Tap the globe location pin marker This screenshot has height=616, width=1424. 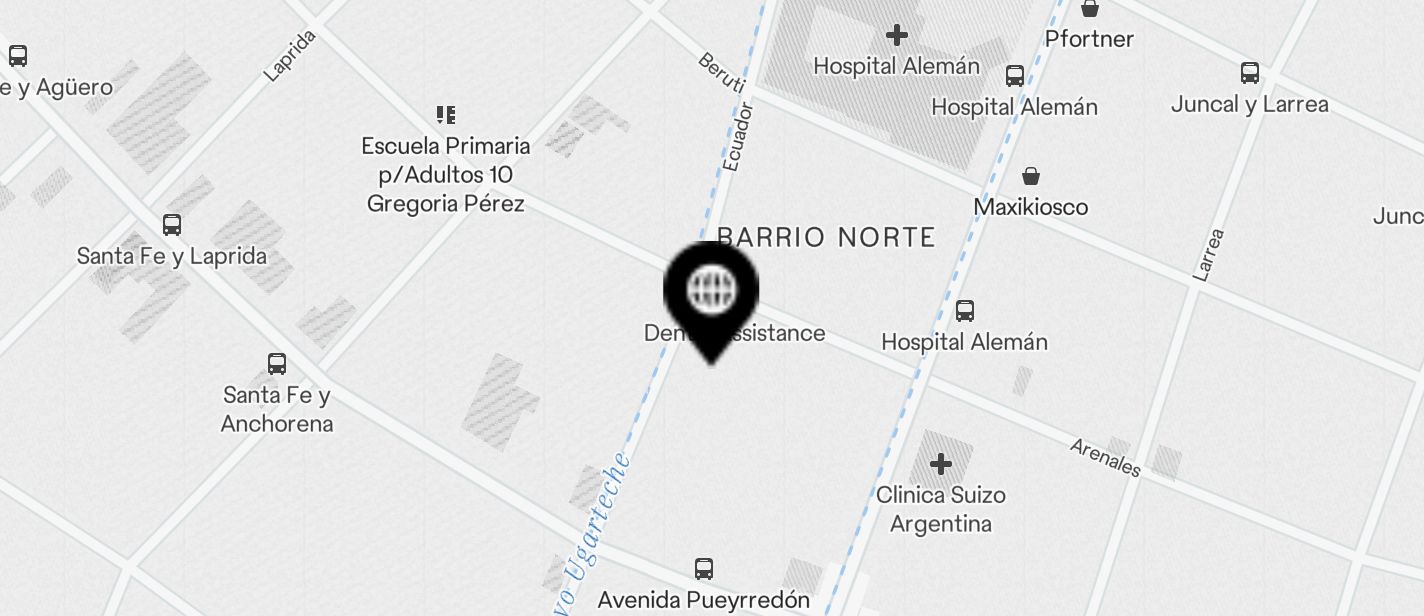tap(711, 292)
